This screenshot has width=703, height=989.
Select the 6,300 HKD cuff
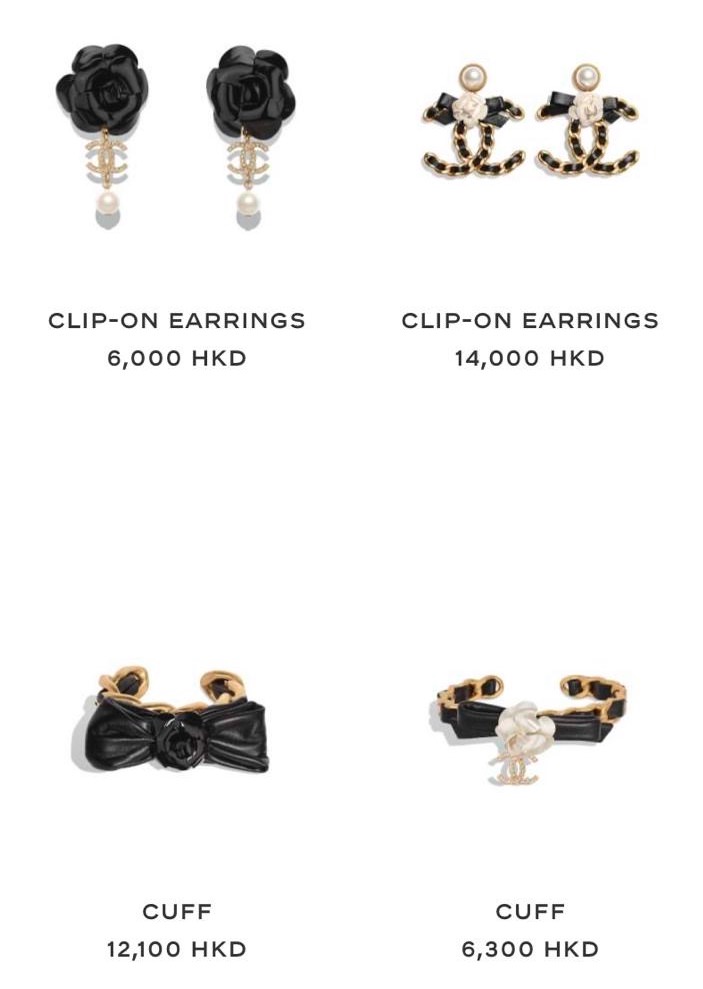click(x=530, y=722)
